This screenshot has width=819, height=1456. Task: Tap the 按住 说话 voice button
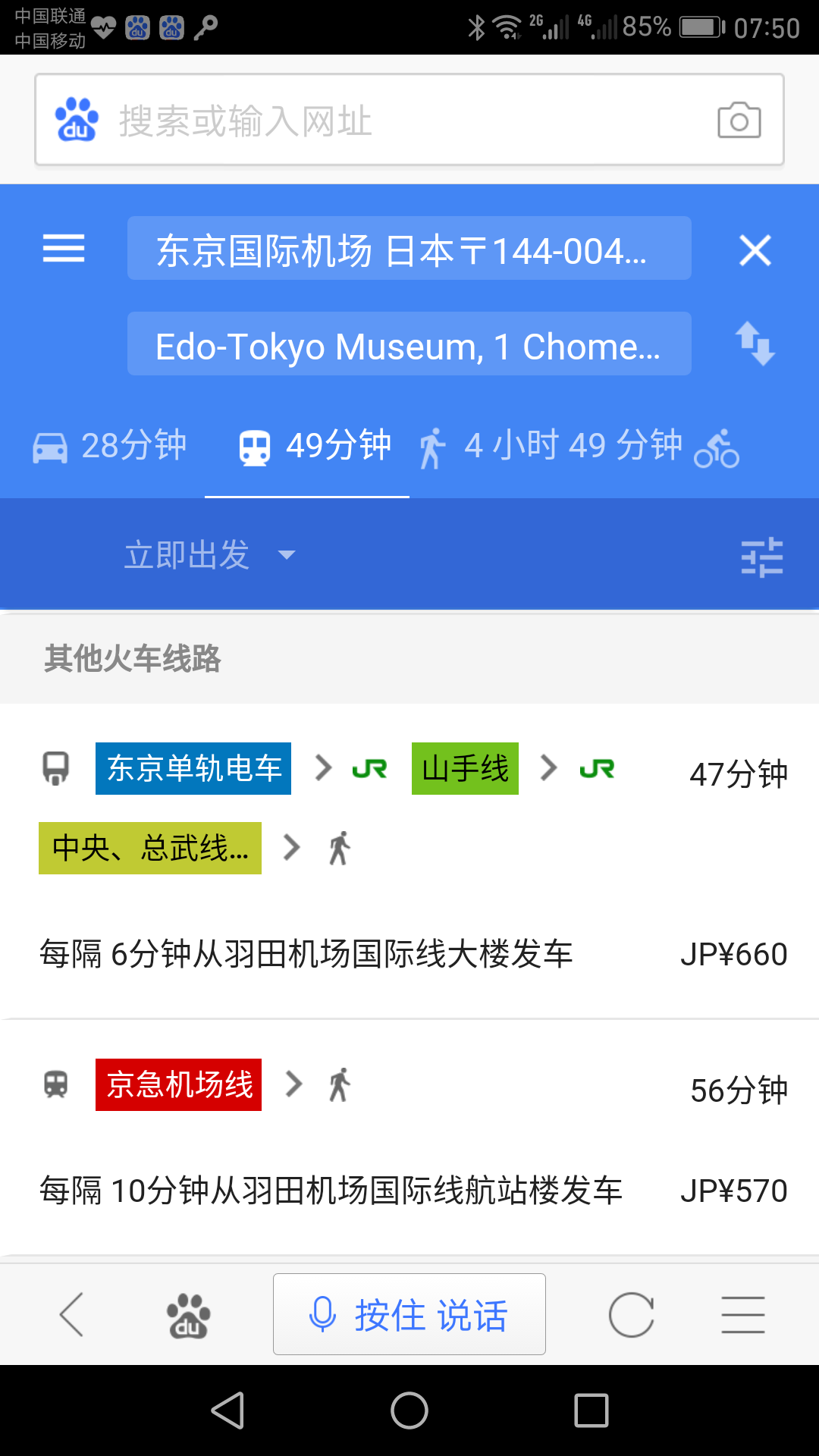409,1314
